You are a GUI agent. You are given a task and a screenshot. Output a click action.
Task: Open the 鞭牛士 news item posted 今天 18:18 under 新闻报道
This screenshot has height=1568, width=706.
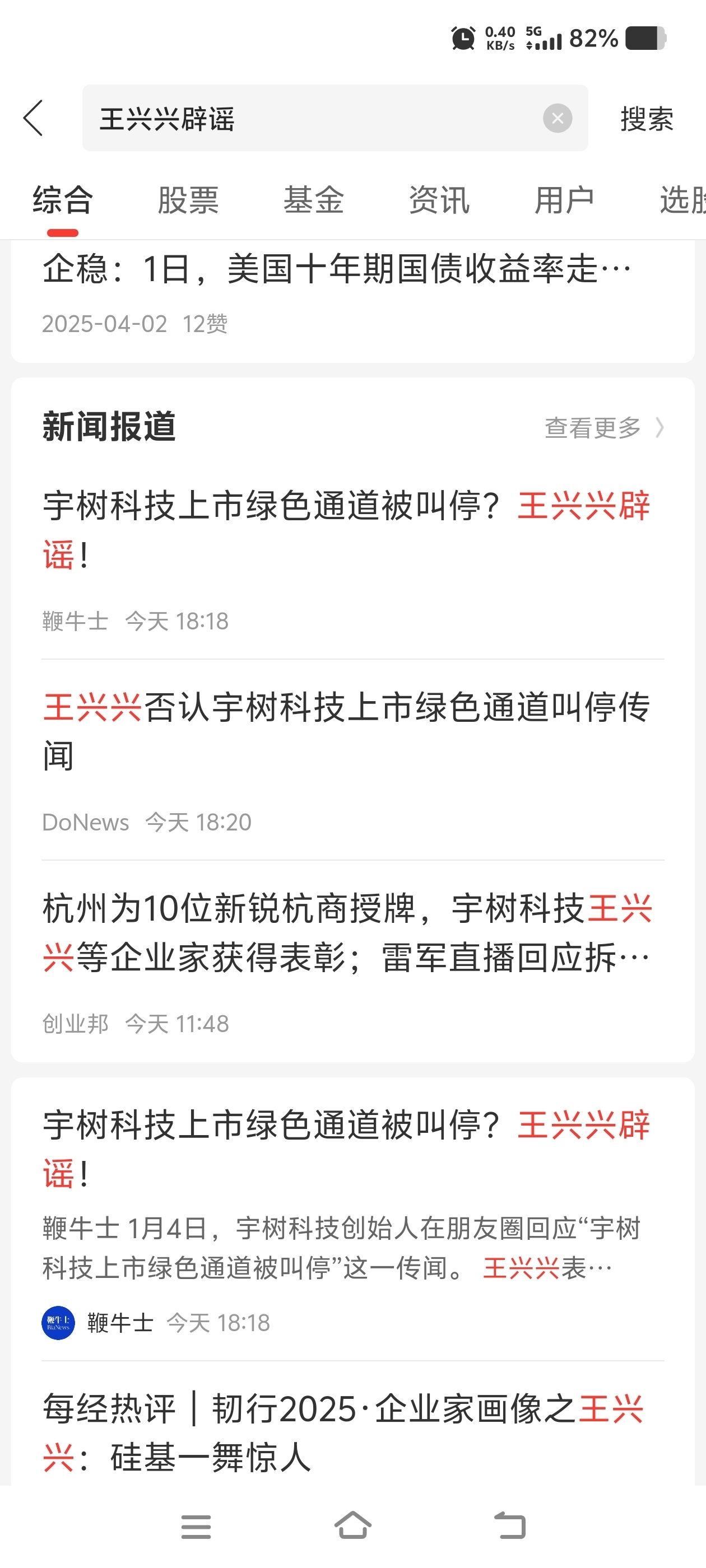click(352, 559)
